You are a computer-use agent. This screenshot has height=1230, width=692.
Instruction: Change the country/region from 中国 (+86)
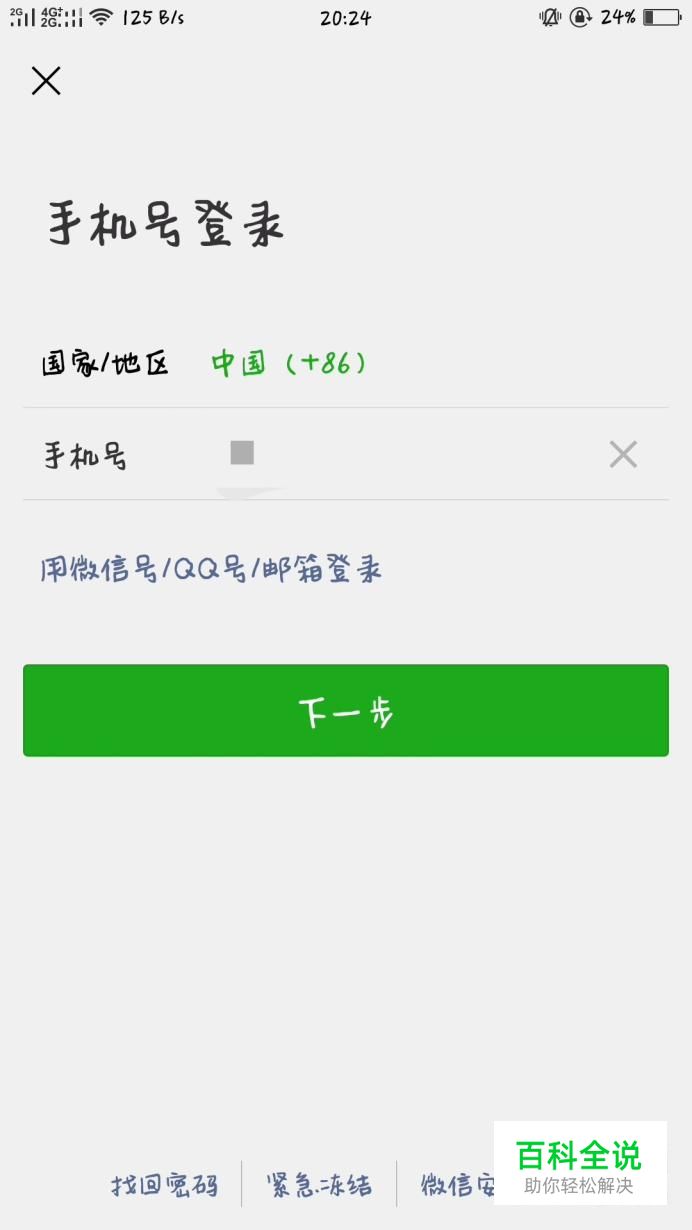345,363
